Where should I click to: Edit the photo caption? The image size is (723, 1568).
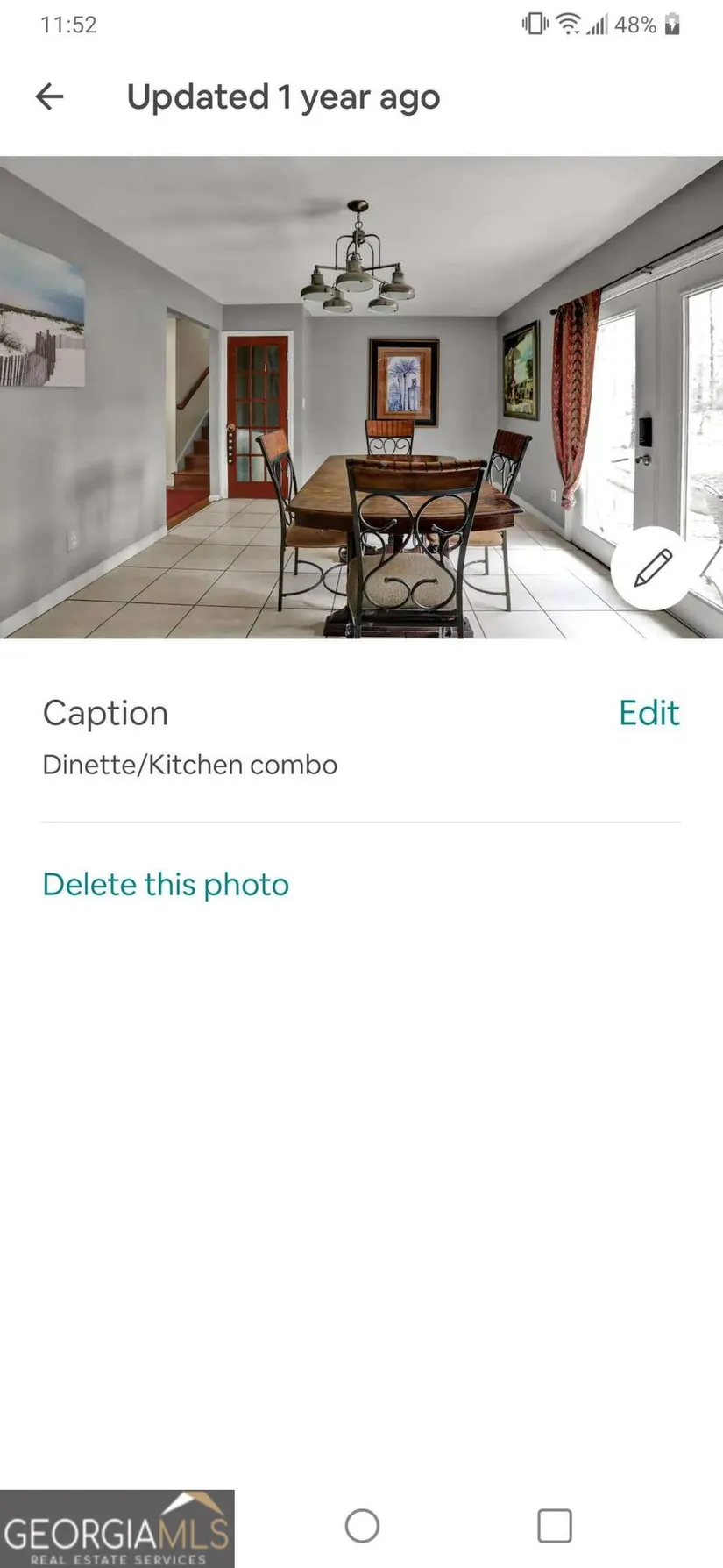(649, 713)
